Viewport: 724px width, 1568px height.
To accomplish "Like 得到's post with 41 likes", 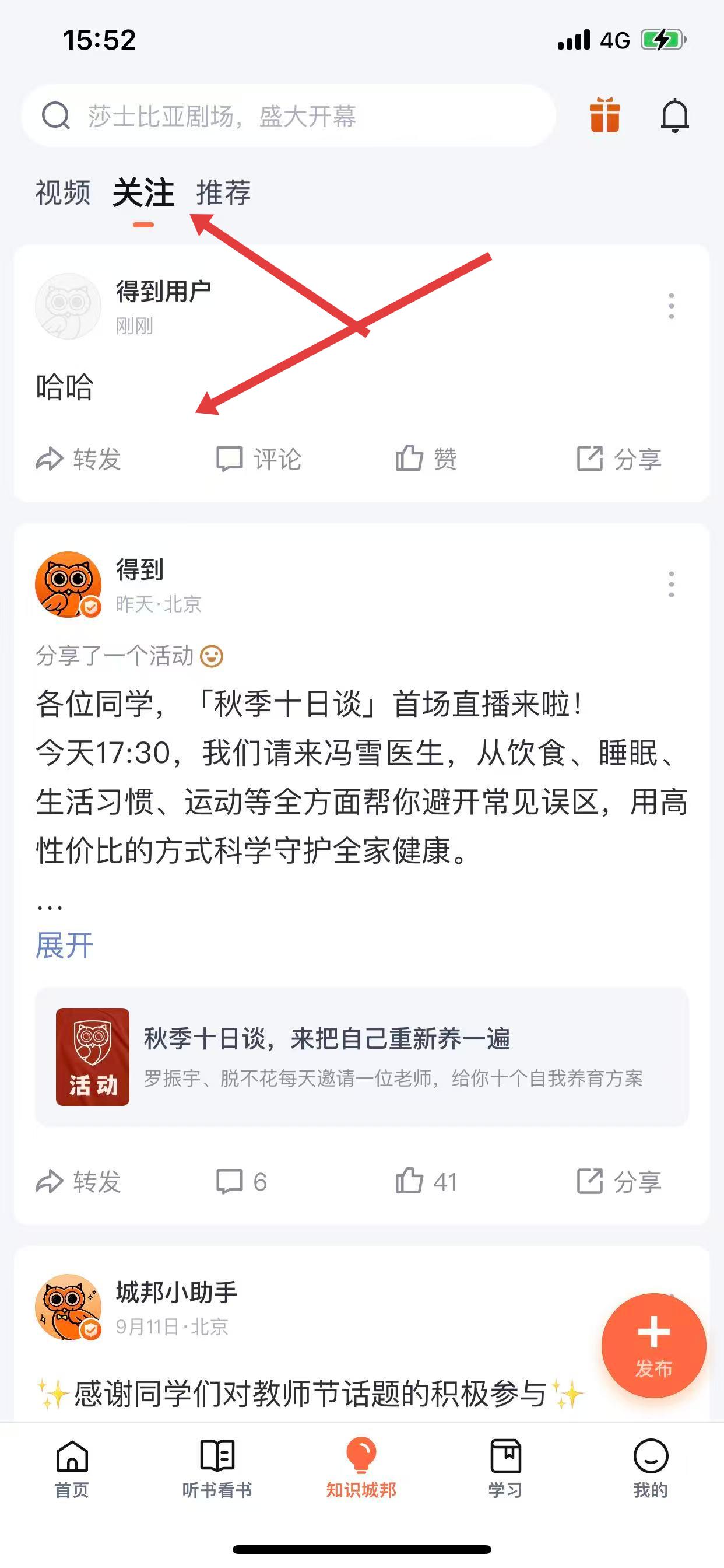I will (426, 1181).
